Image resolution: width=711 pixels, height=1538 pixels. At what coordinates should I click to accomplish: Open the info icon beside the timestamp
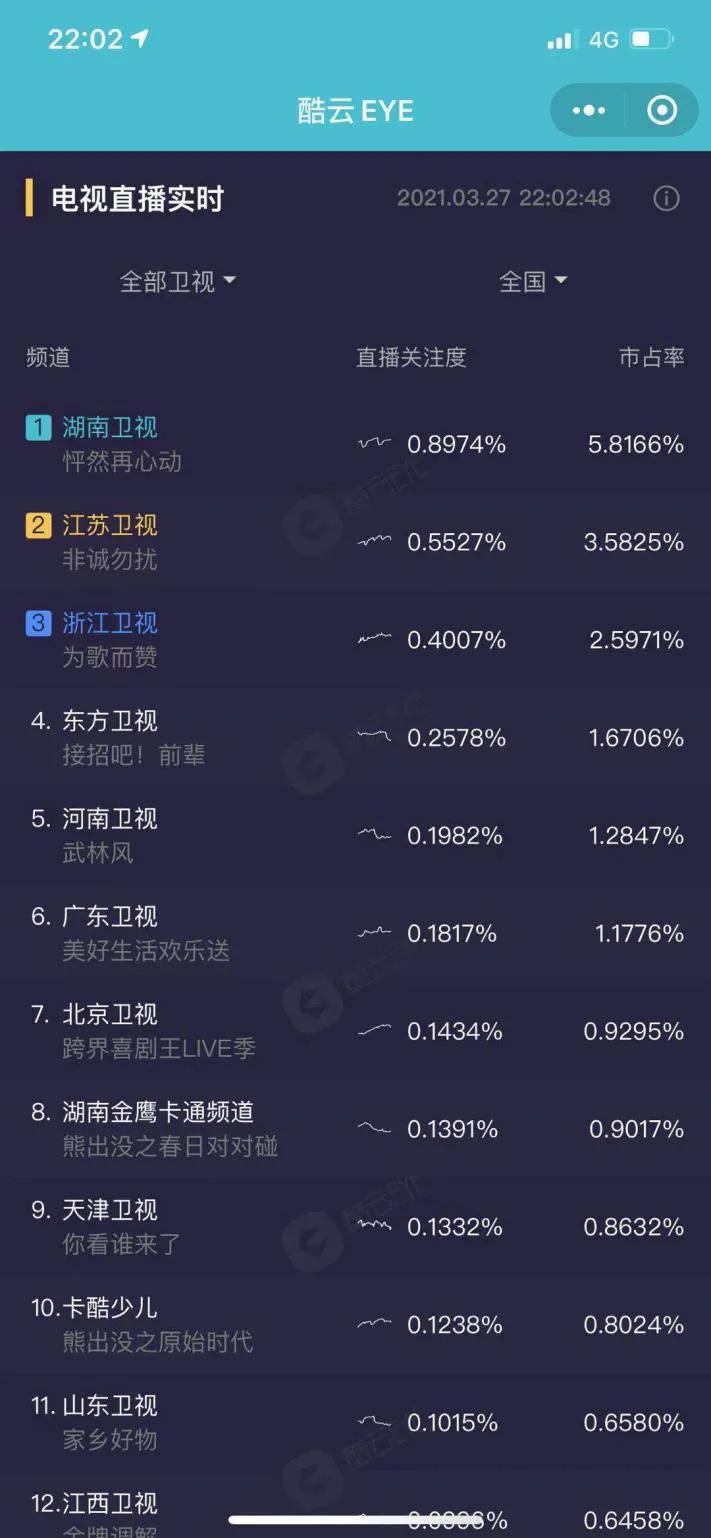click(666, 198)
